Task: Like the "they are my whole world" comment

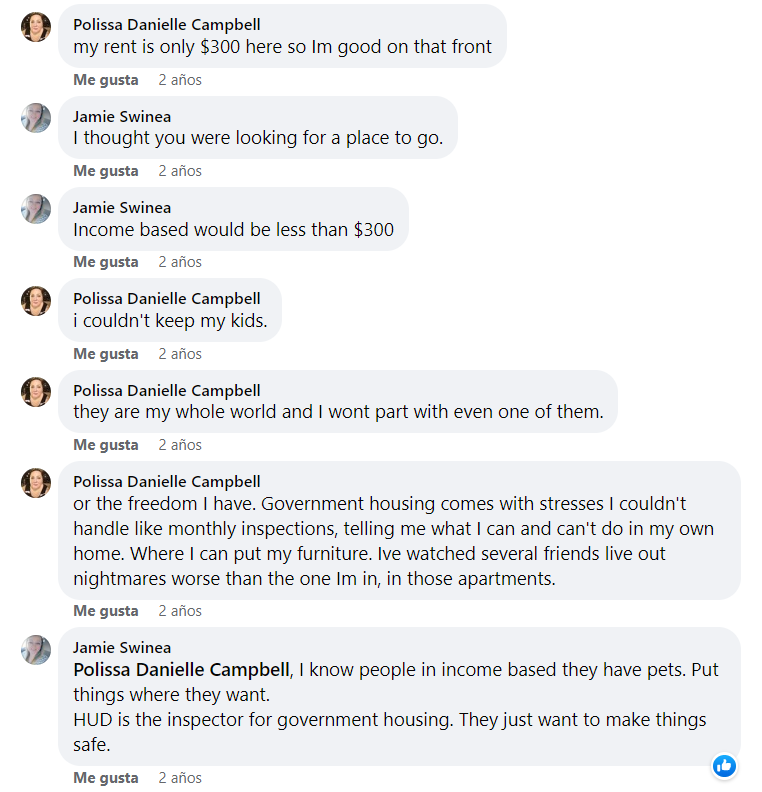Action: 105,445
